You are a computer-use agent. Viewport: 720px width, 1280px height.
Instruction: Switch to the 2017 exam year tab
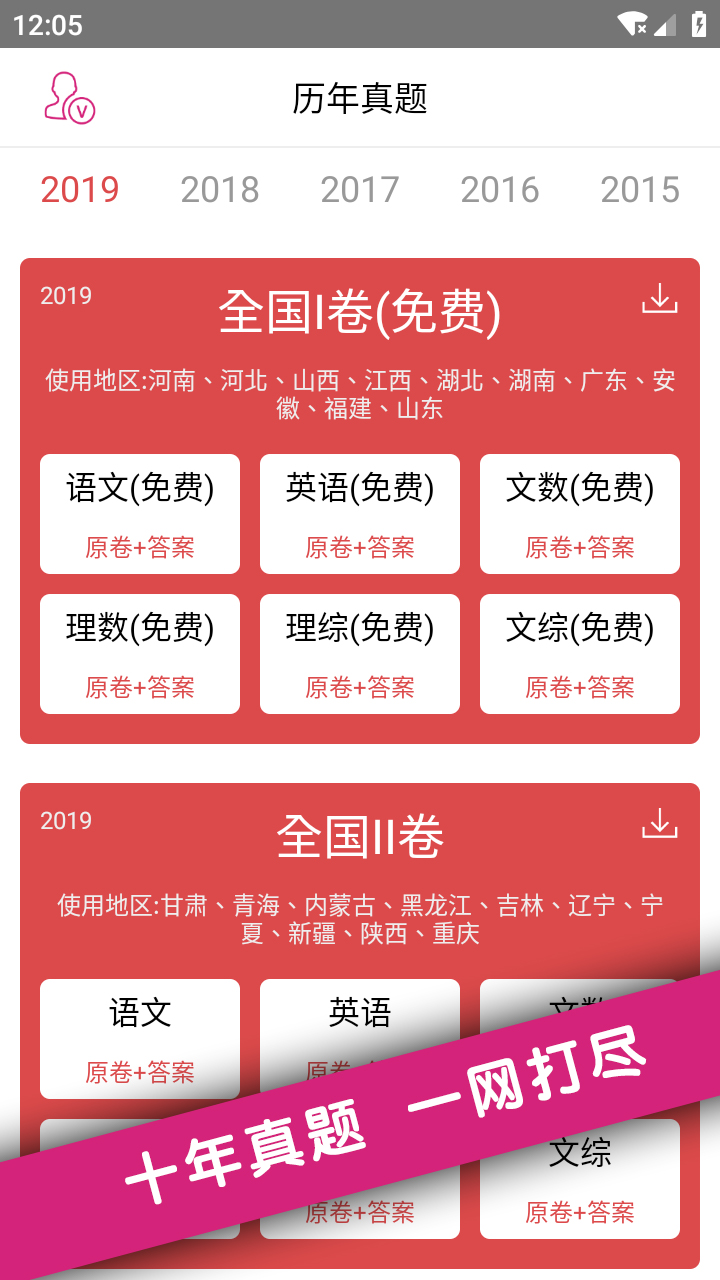[360, 190]
